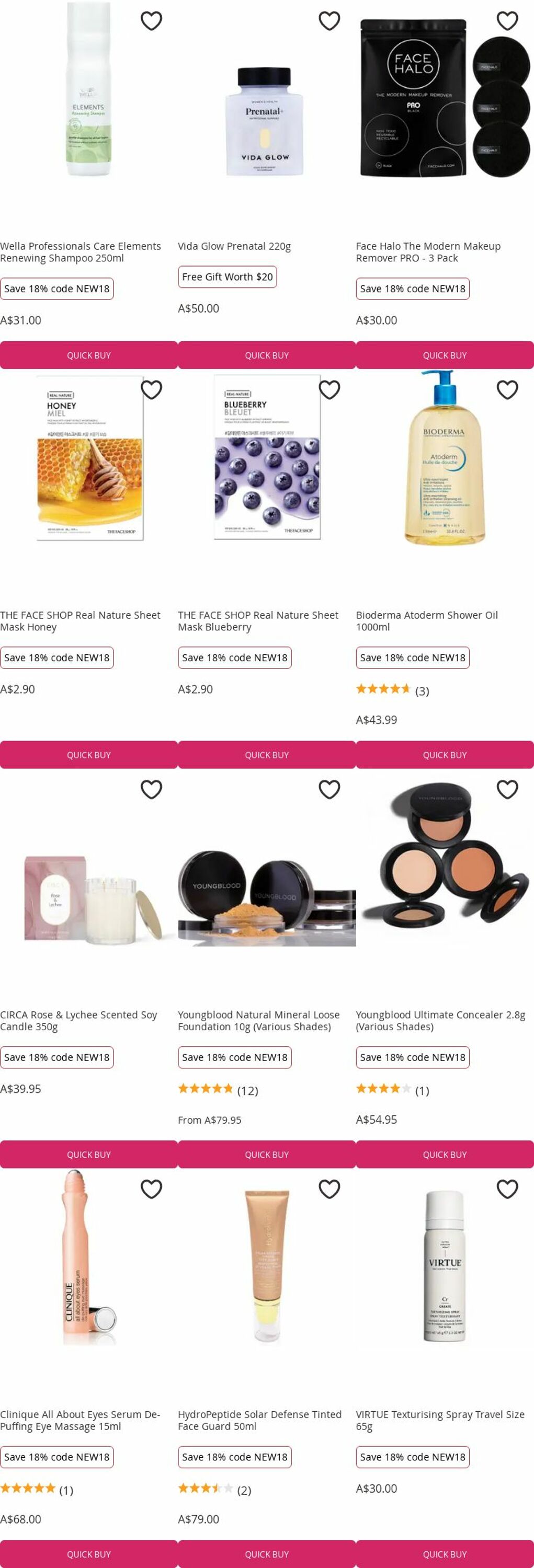This screenshot has height=1568, width=534.
Task: Quick buy VIRTUE Texturising Spray
Action: (x=445, y=1554)
